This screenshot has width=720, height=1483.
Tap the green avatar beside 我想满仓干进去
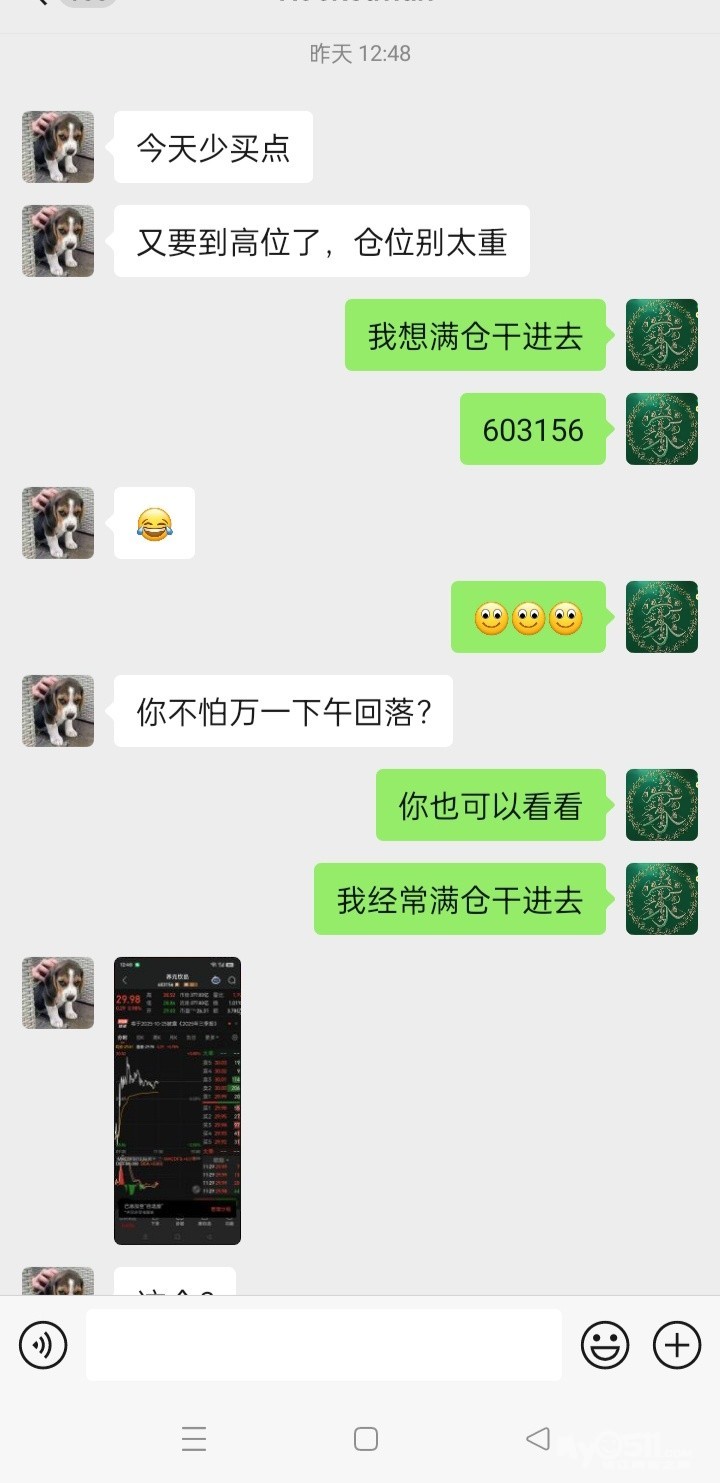click(x=661, y=335)
